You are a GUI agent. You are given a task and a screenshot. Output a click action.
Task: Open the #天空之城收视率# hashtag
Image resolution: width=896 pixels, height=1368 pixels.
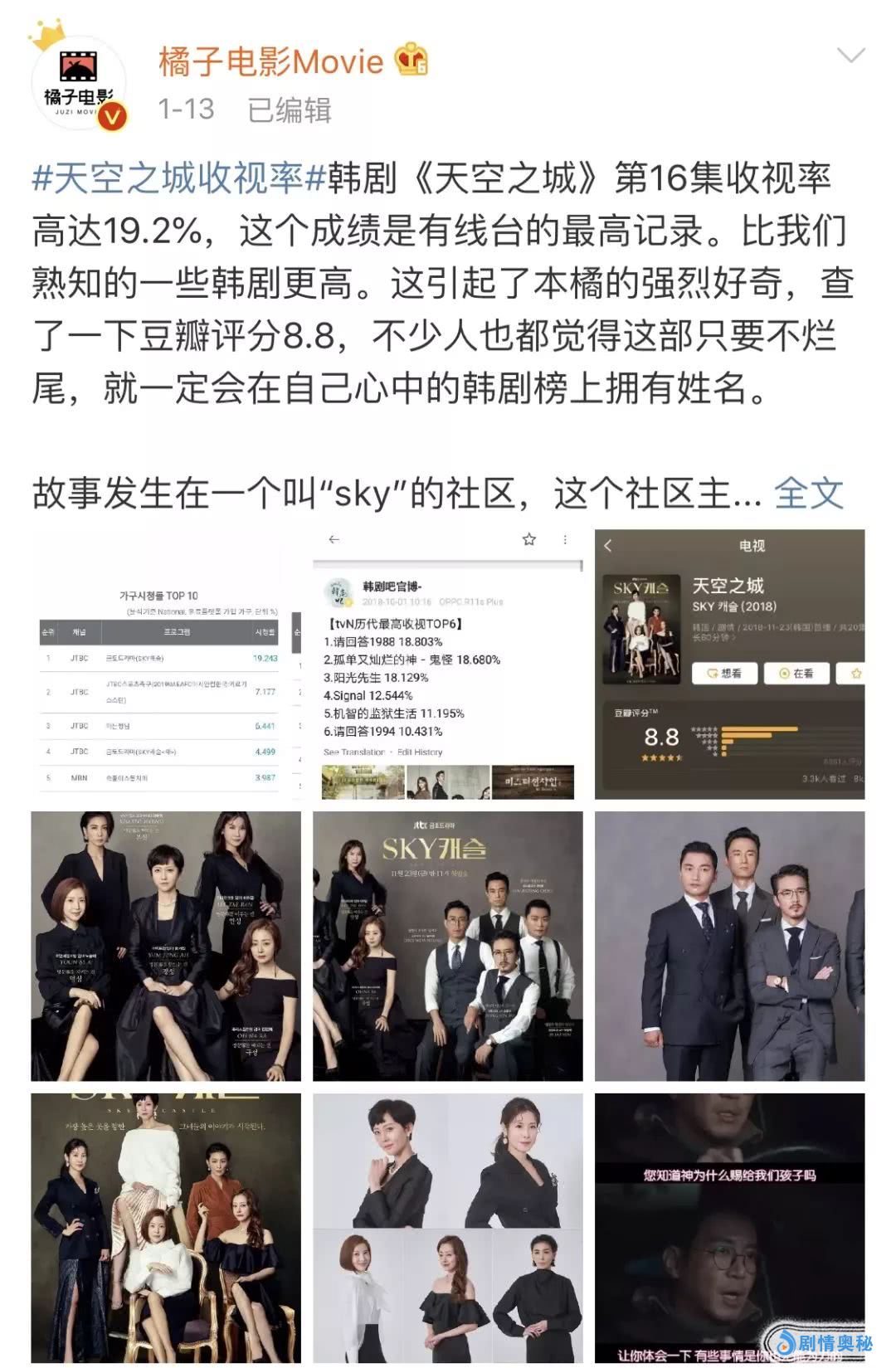(x=178, y=178)
